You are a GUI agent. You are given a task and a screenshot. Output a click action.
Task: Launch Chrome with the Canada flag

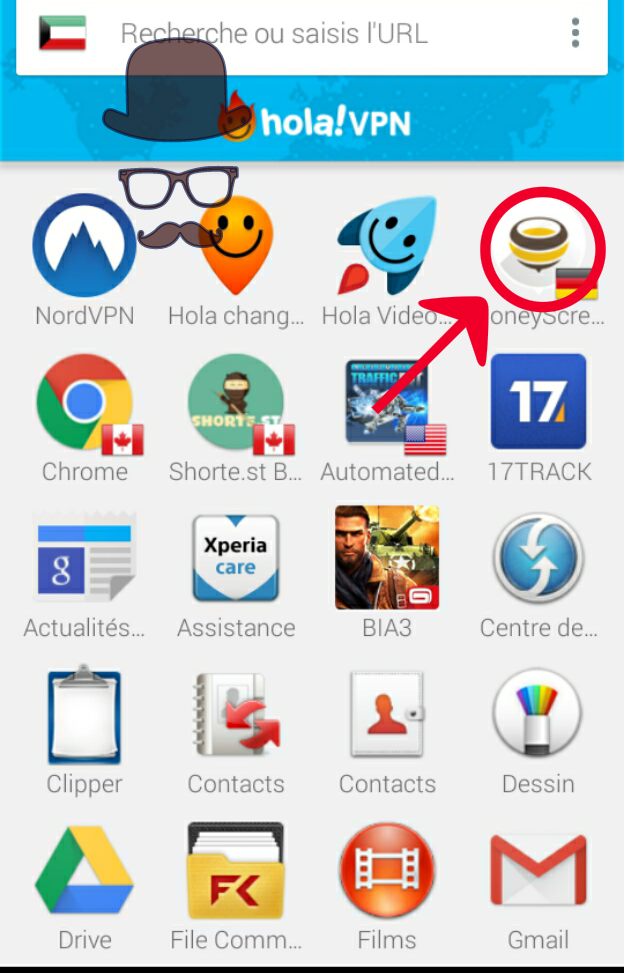click(84, 402)
